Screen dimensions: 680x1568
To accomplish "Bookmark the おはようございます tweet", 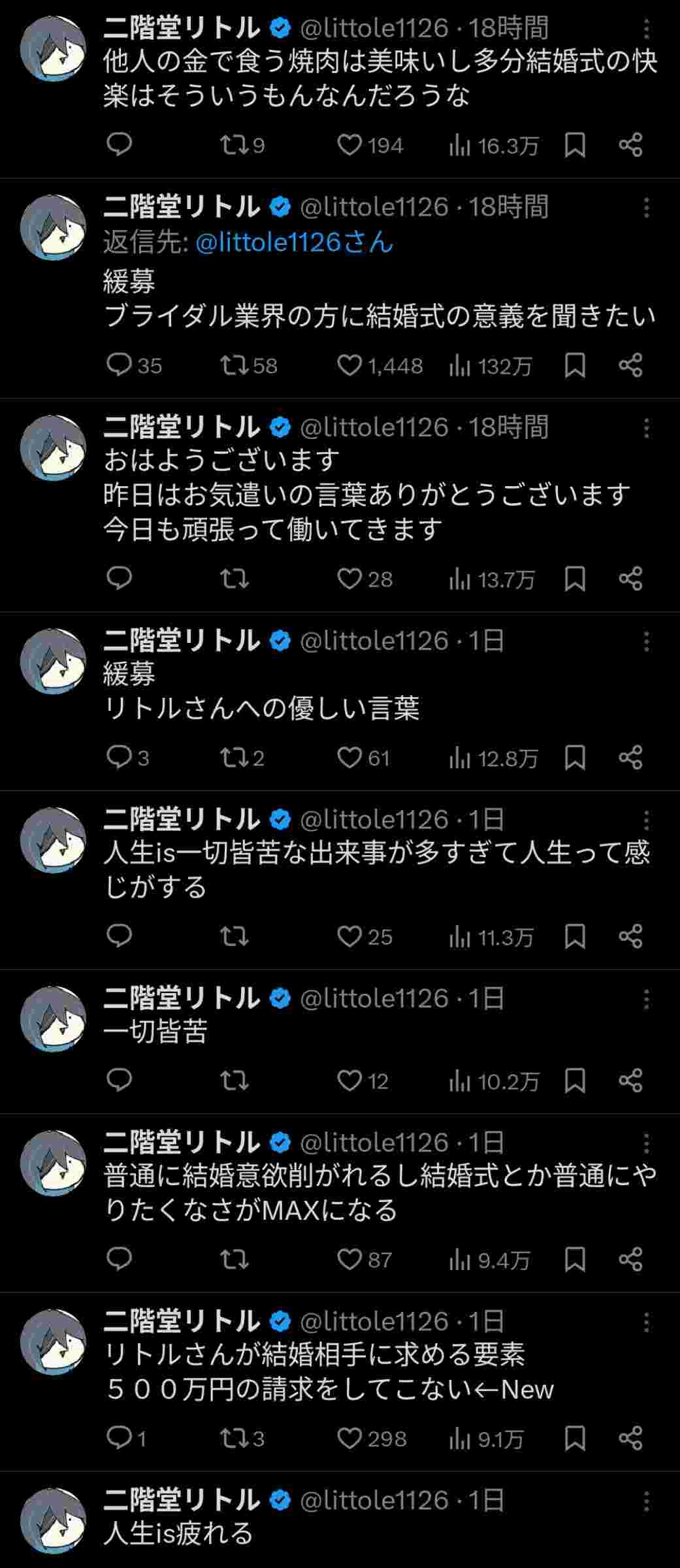I will pos(575,579).
